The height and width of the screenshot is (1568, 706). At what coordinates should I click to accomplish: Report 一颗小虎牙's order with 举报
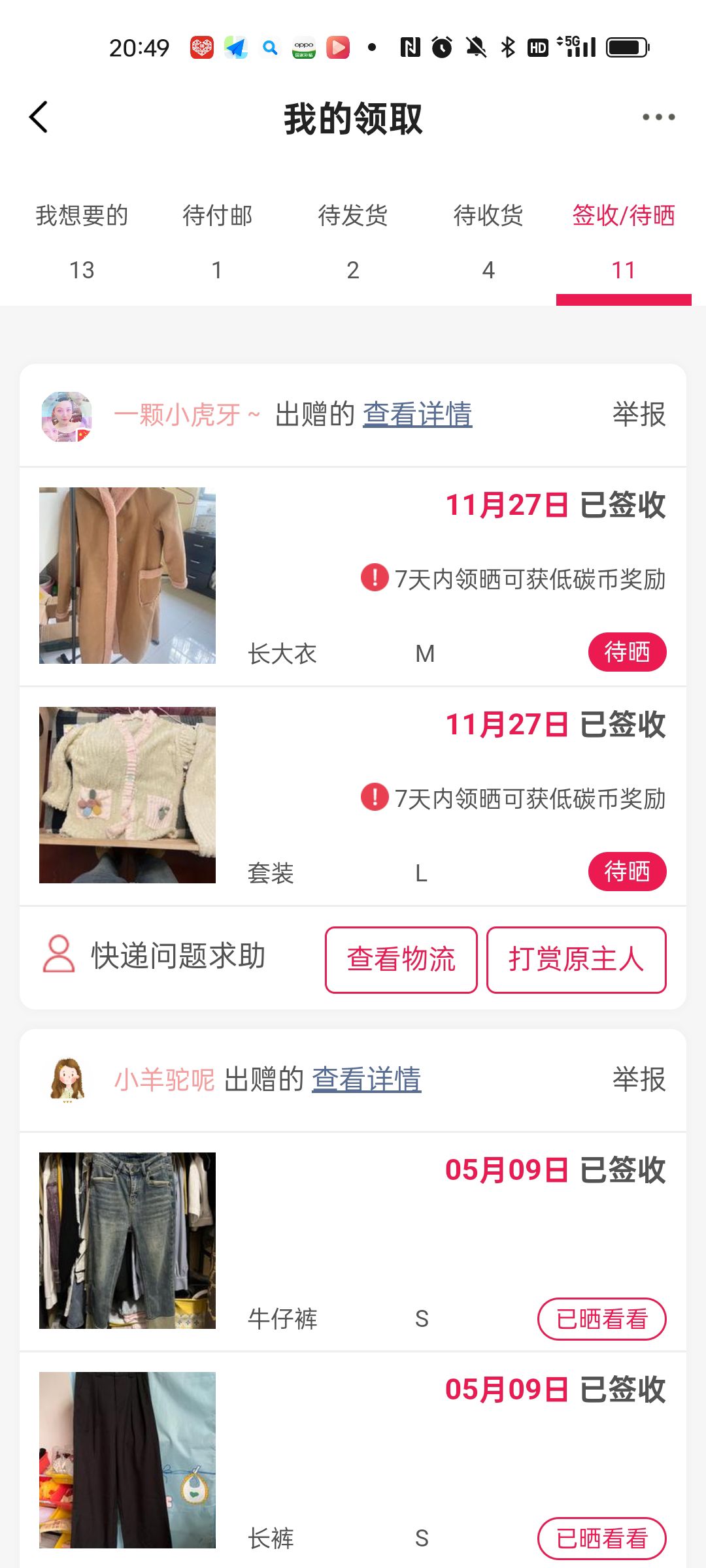click(x=639, y=415)
